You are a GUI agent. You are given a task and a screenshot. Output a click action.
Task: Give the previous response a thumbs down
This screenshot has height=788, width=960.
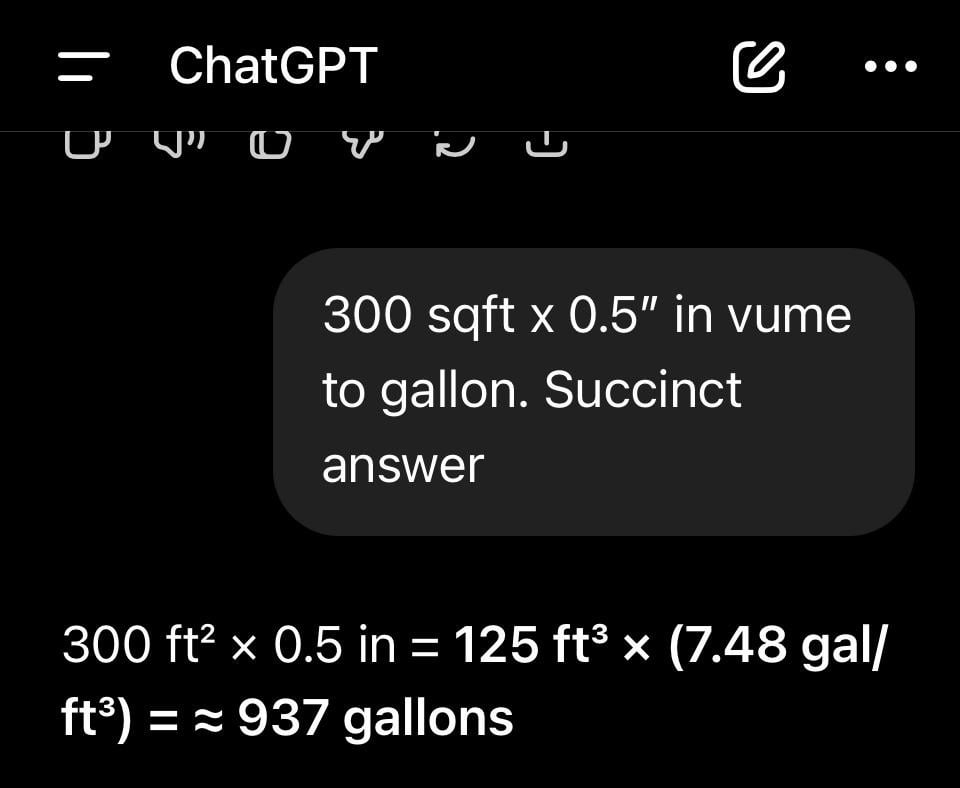point(362,144)
